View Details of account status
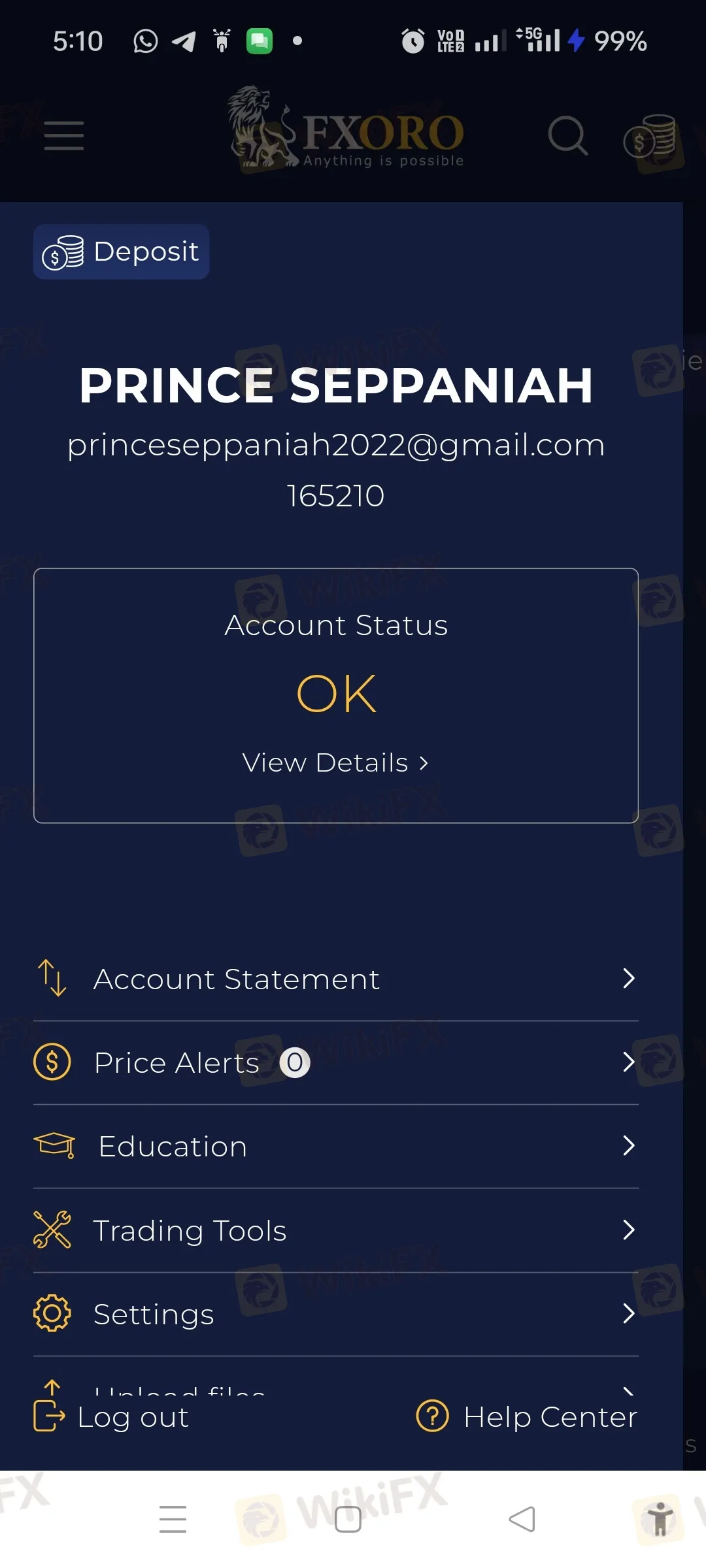 [335, 762]
